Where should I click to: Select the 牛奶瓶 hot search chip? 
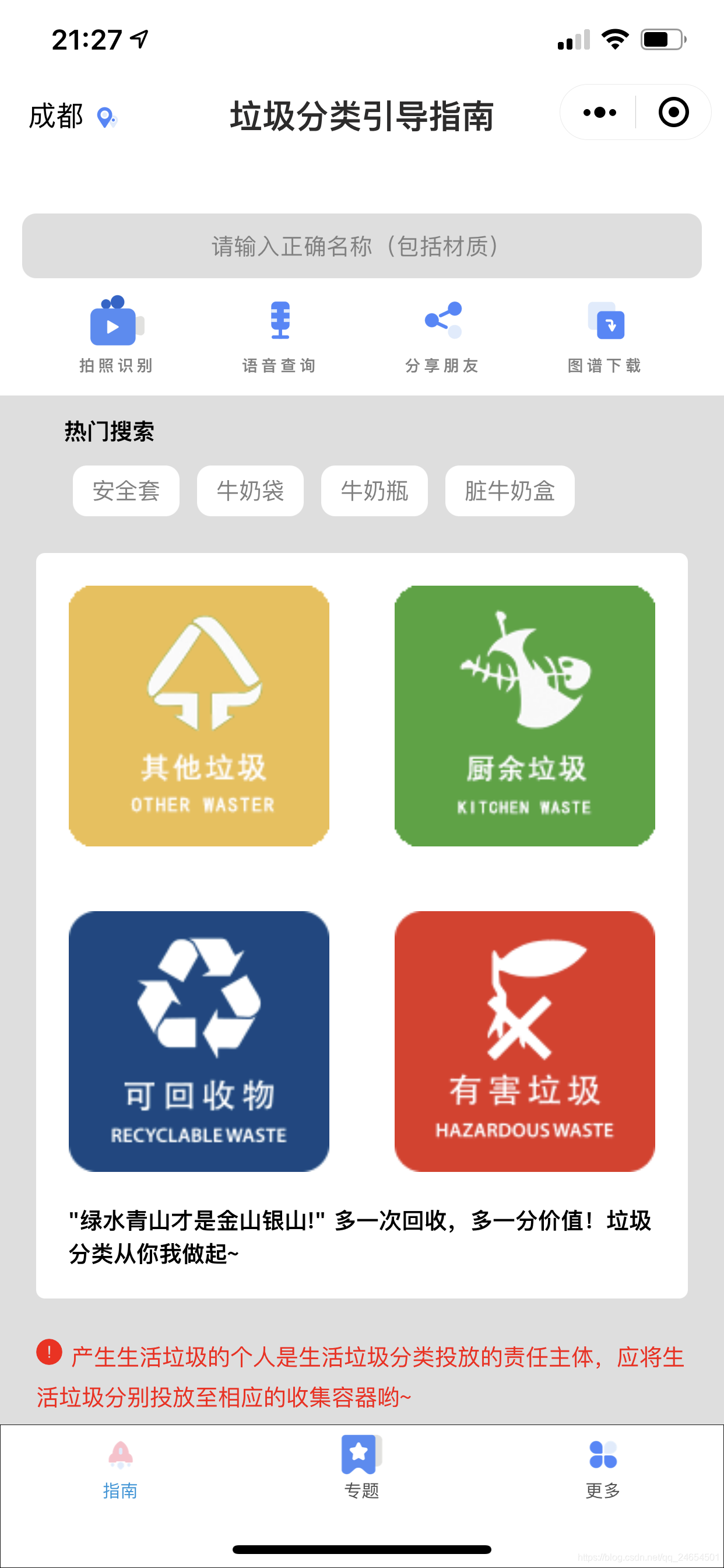pyautogui.click(x=374, y=491)
